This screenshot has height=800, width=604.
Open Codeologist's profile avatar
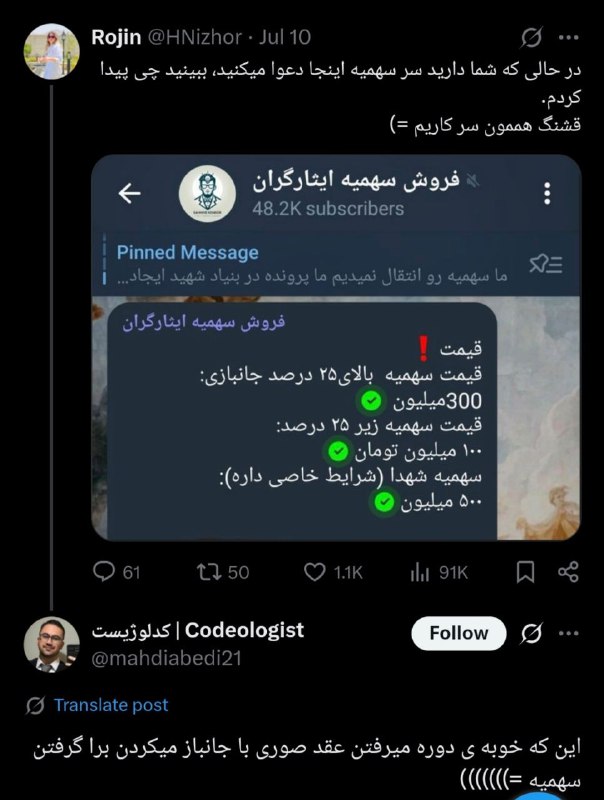(x=50, y=645)
